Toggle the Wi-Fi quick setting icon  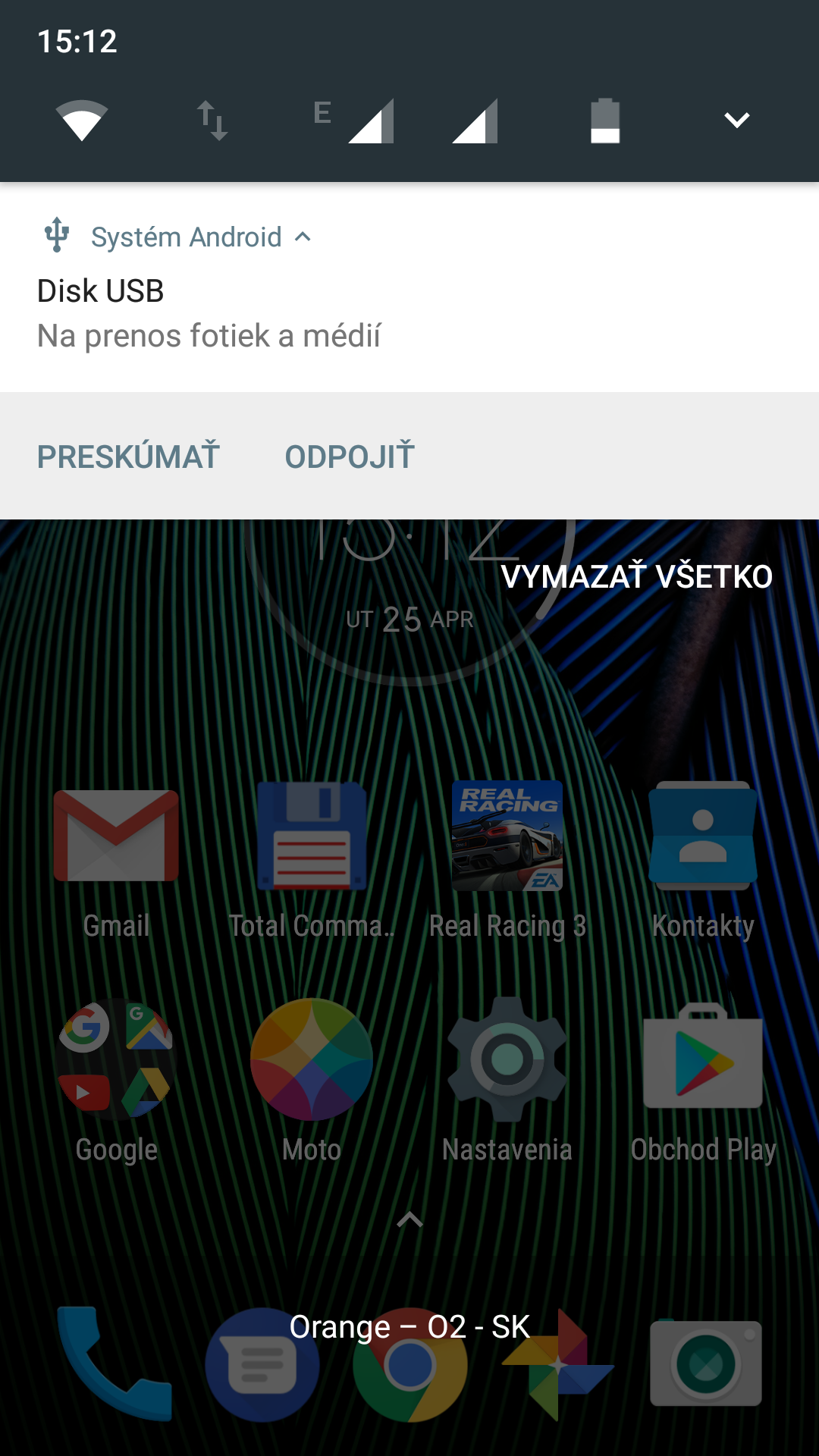[82, 120]
